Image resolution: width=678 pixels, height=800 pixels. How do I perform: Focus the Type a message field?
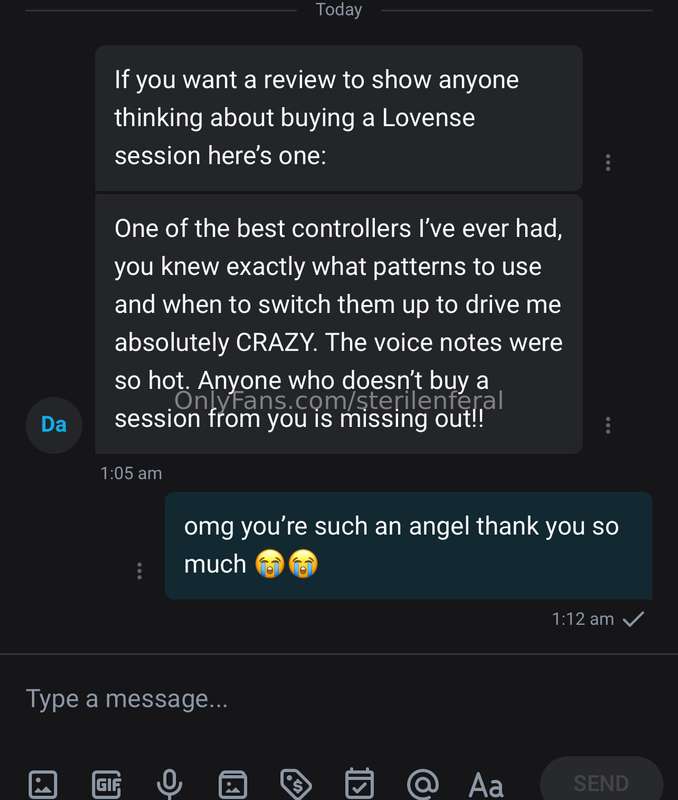(330, 699)
